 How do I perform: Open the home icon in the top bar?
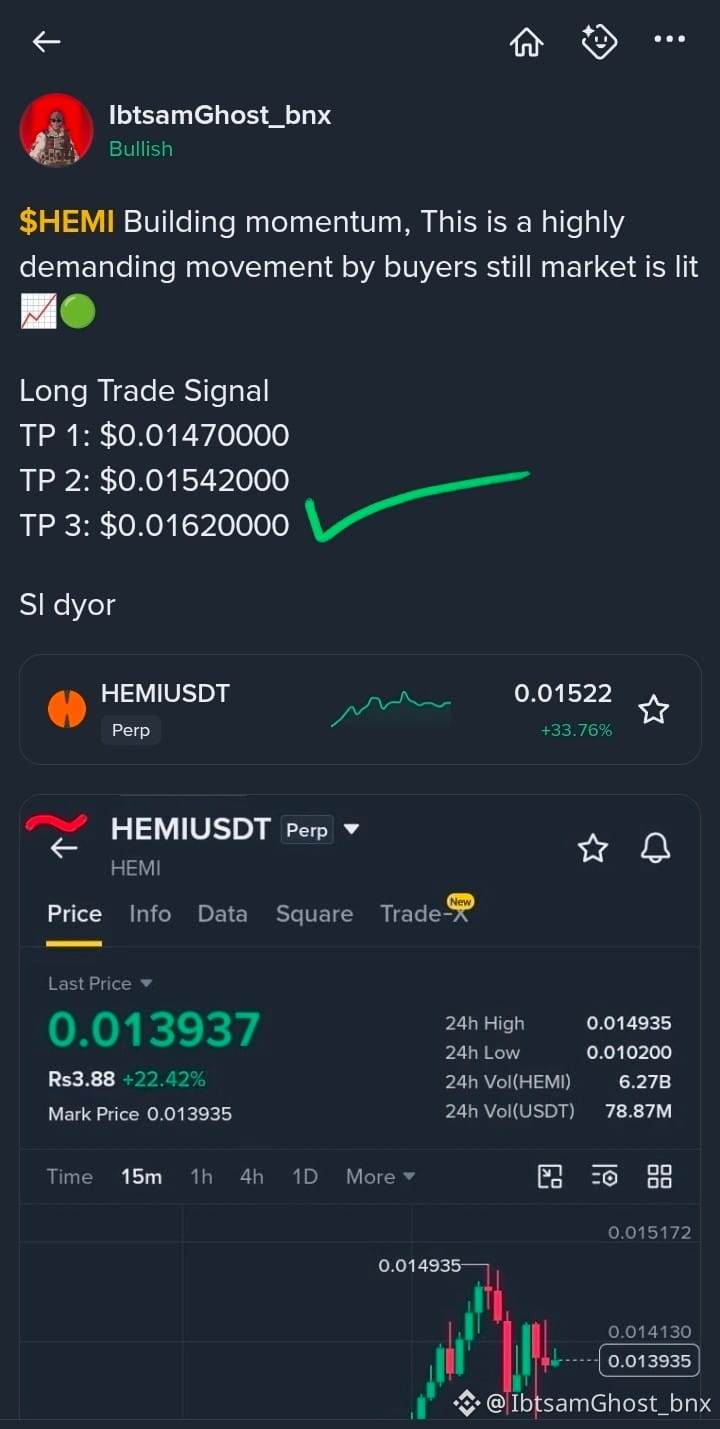coord(526,42)
